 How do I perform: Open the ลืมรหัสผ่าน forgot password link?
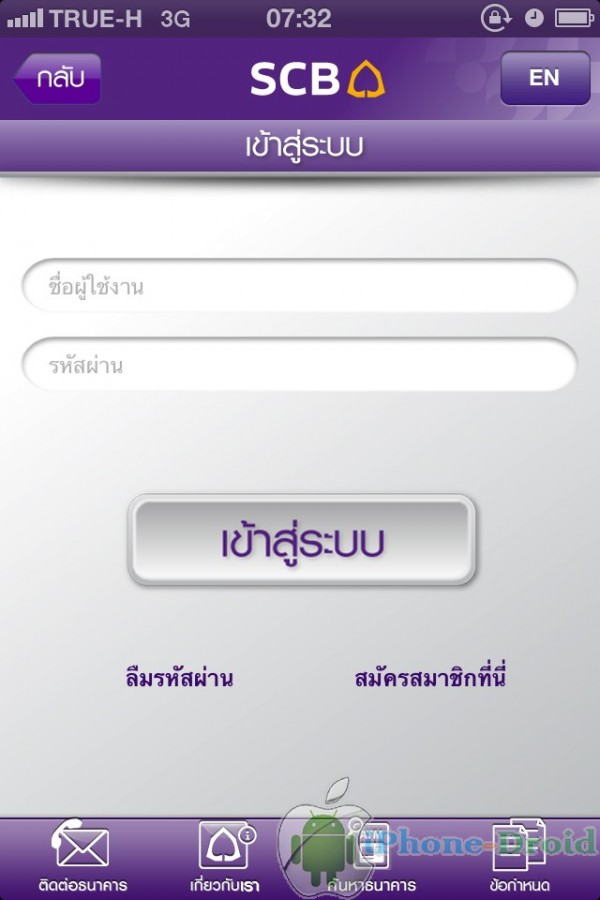180,678
